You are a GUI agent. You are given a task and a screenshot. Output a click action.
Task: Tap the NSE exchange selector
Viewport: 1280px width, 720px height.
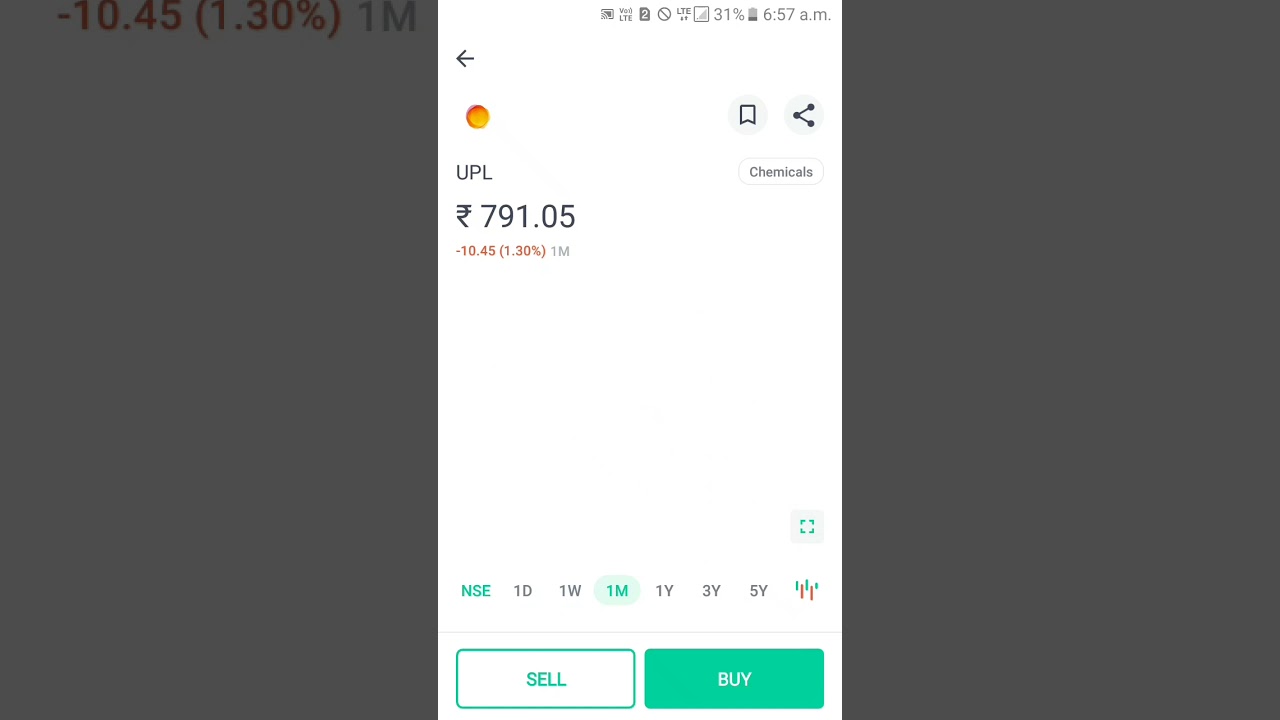coord(476,591)
